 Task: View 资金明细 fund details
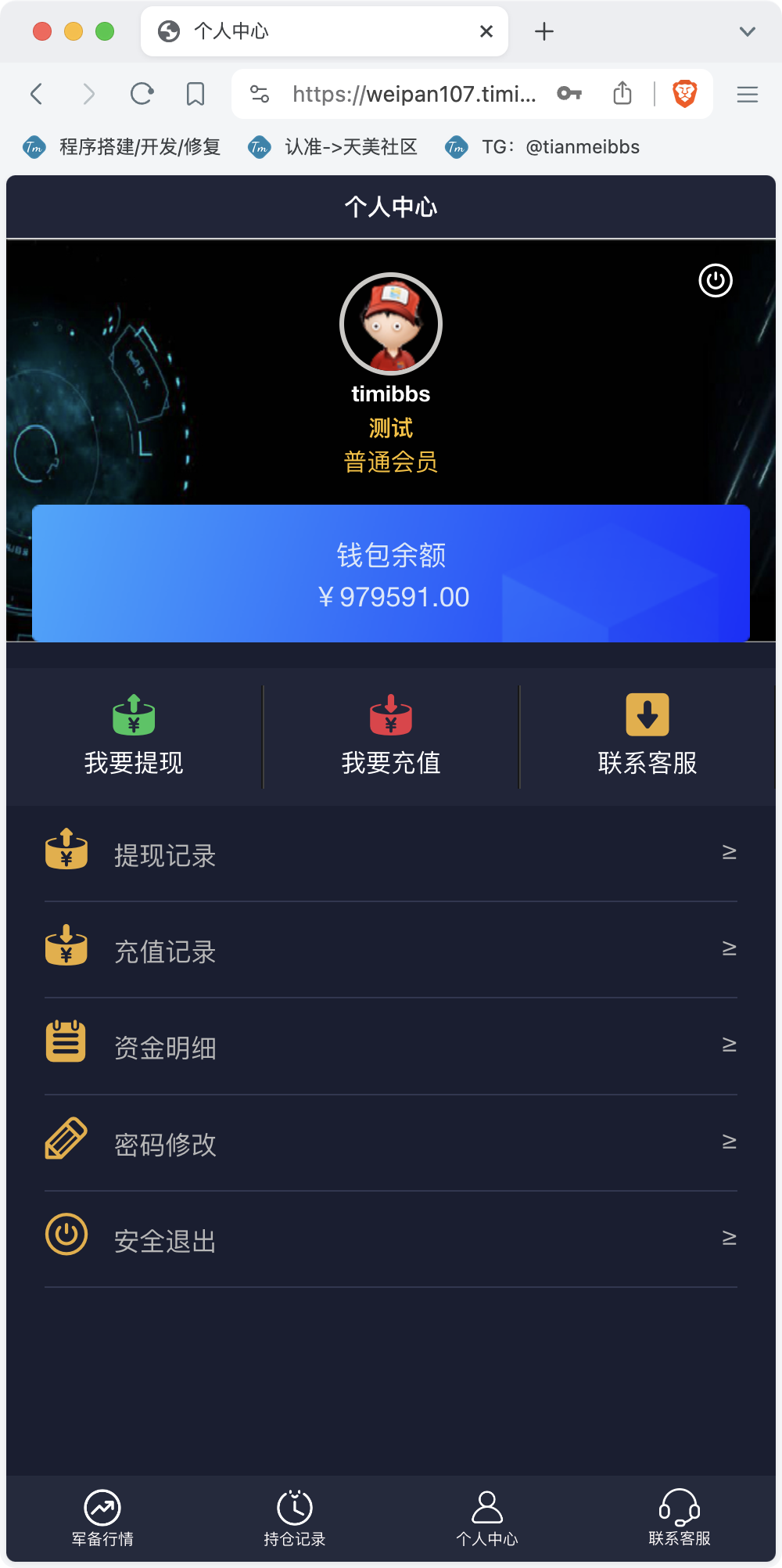coord(390,1047)
